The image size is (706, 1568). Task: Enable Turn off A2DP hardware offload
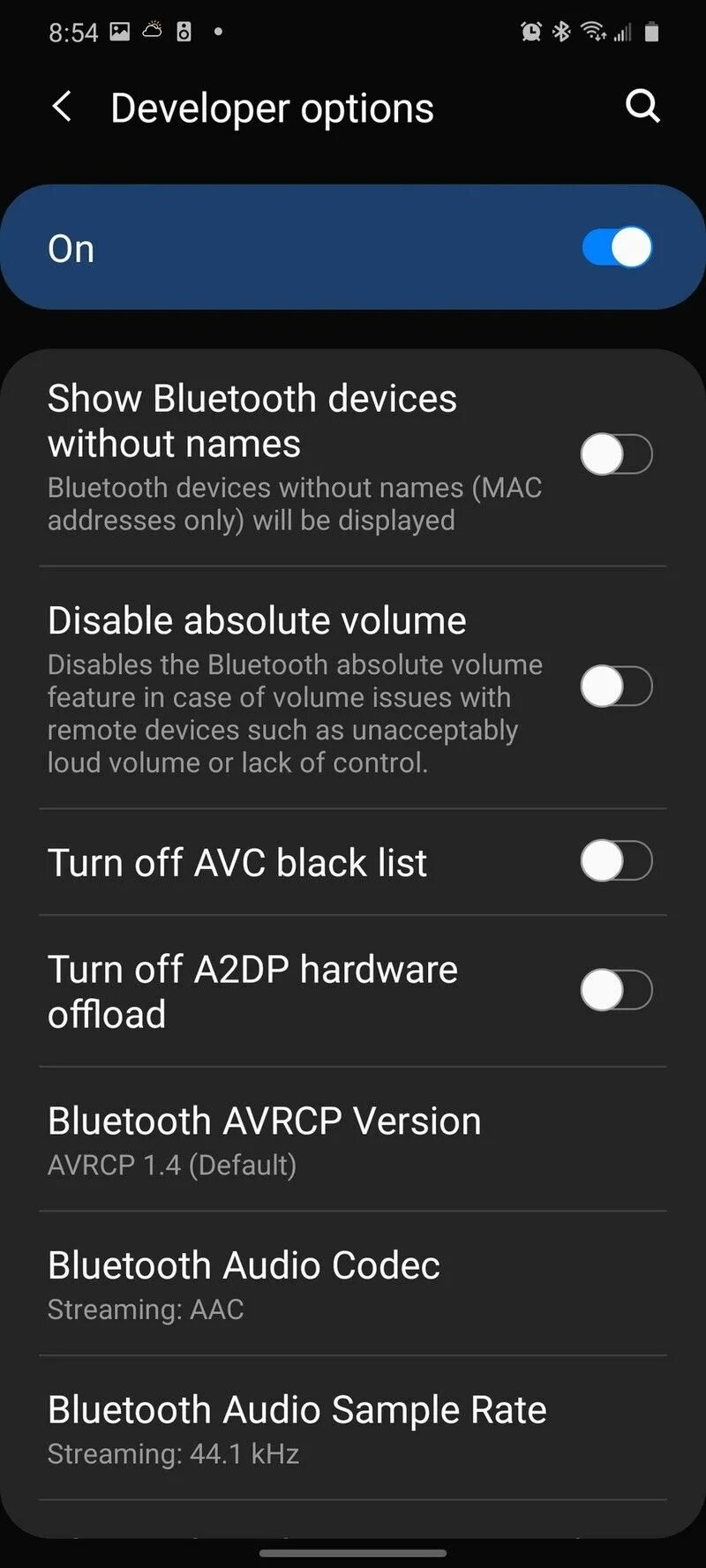tap(616, 990)
